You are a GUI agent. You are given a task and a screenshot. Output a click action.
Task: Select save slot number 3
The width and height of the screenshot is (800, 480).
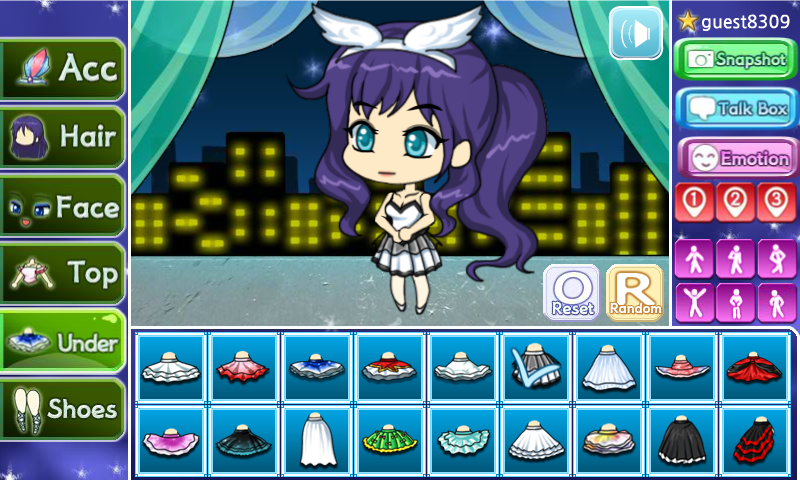776,203
